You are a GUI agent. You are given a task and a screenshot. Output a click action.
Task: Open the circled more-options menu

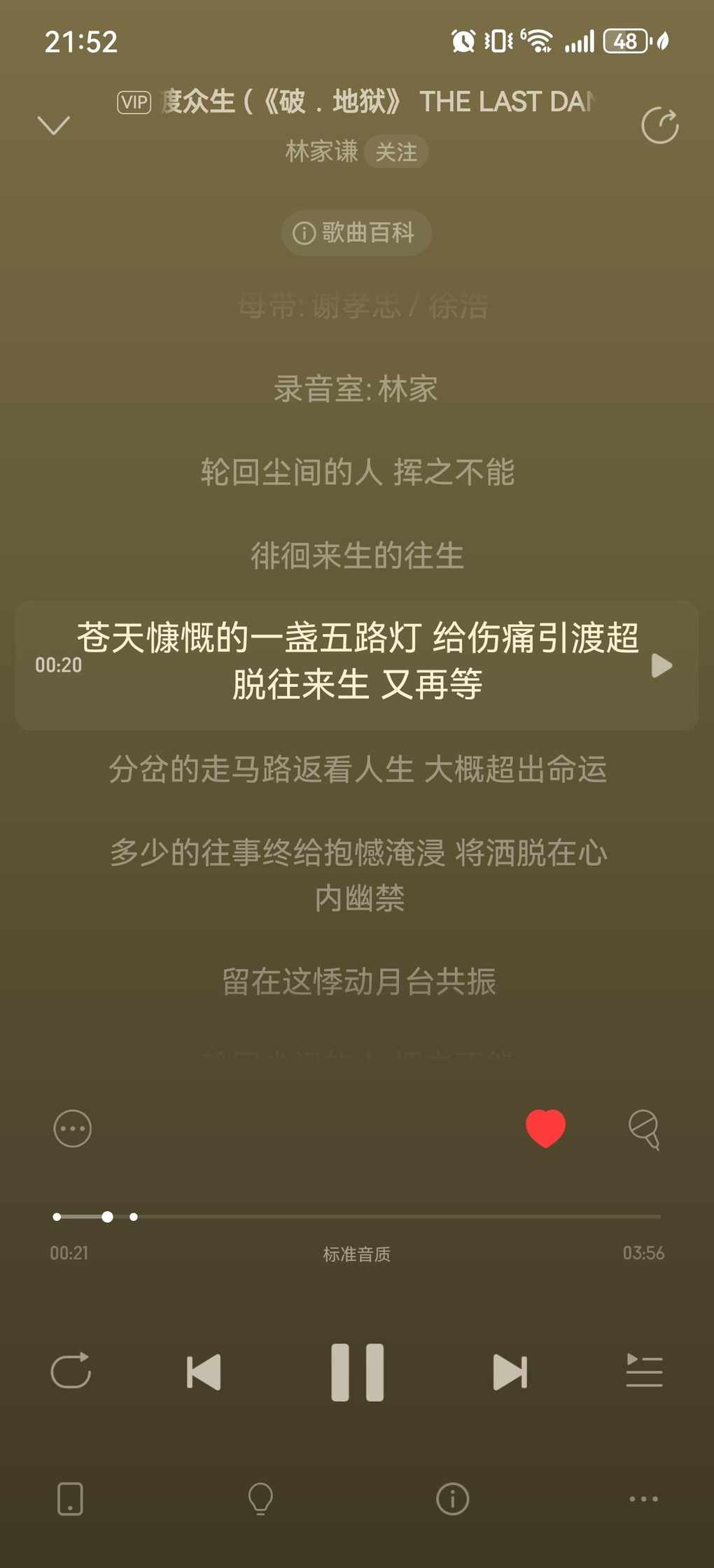point(73,1129)
